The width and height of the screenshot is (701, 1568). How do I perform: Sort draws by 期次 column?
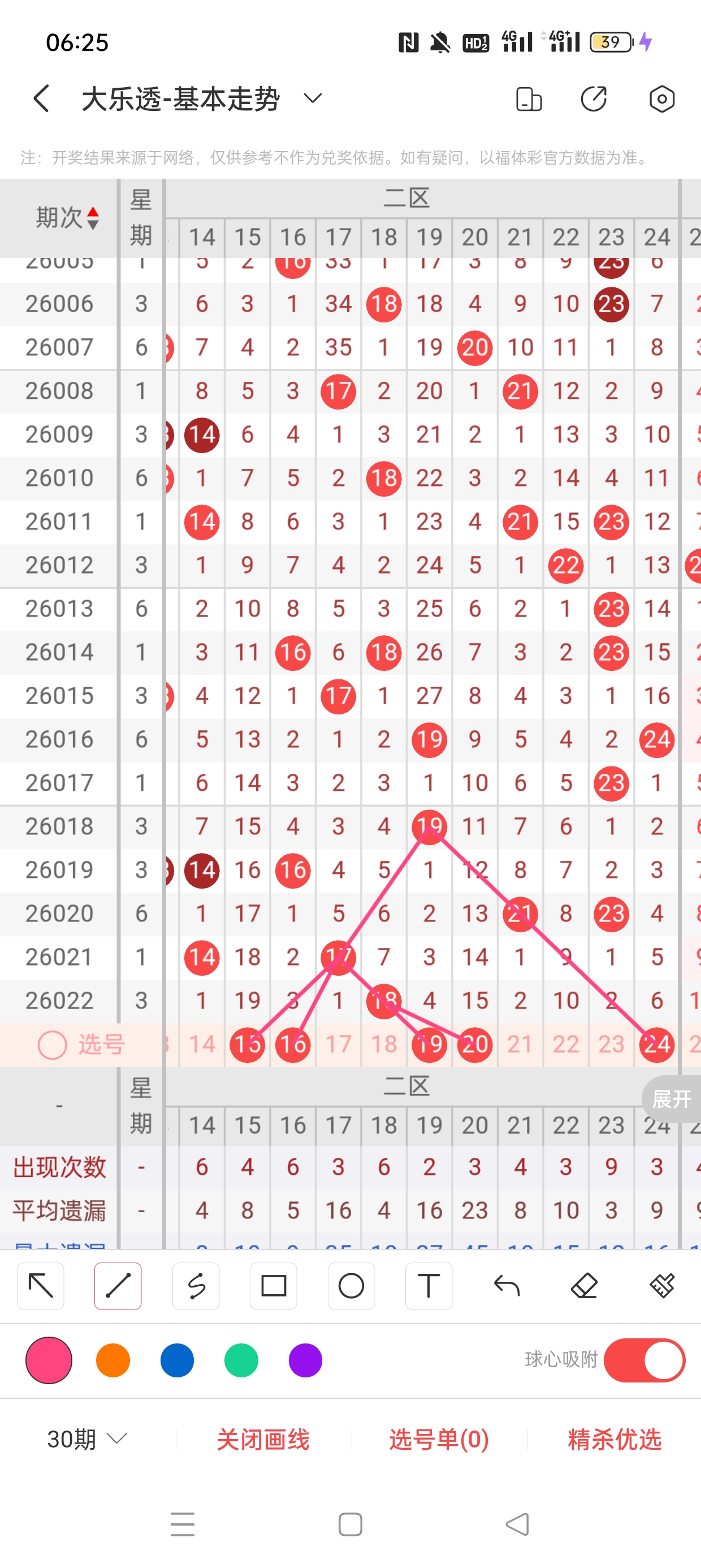pyautogui.click(x=67, y=217)
